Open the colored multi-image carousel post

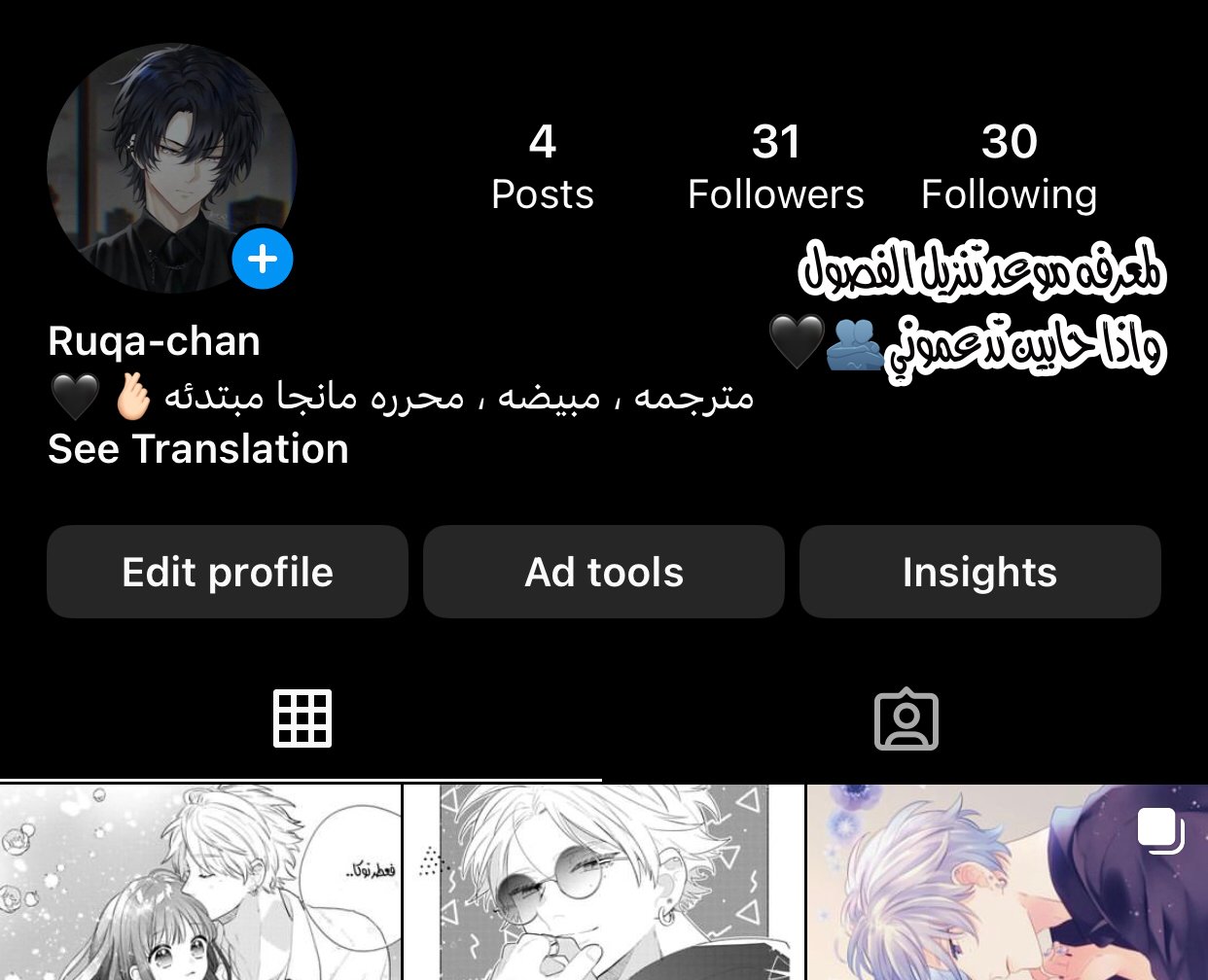click(x=1008, y=883)
